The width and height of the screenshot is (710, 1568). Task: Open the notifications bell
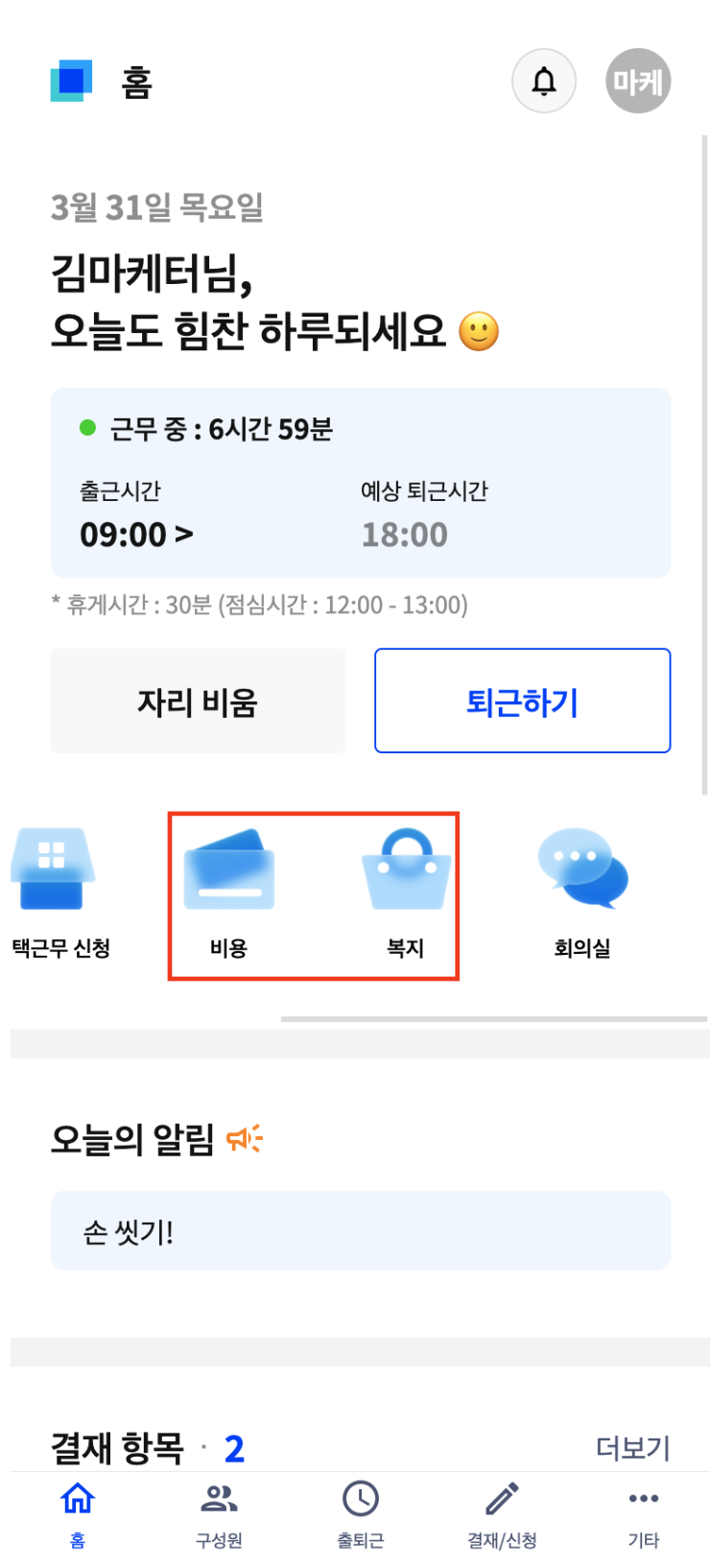coord(544,82)
